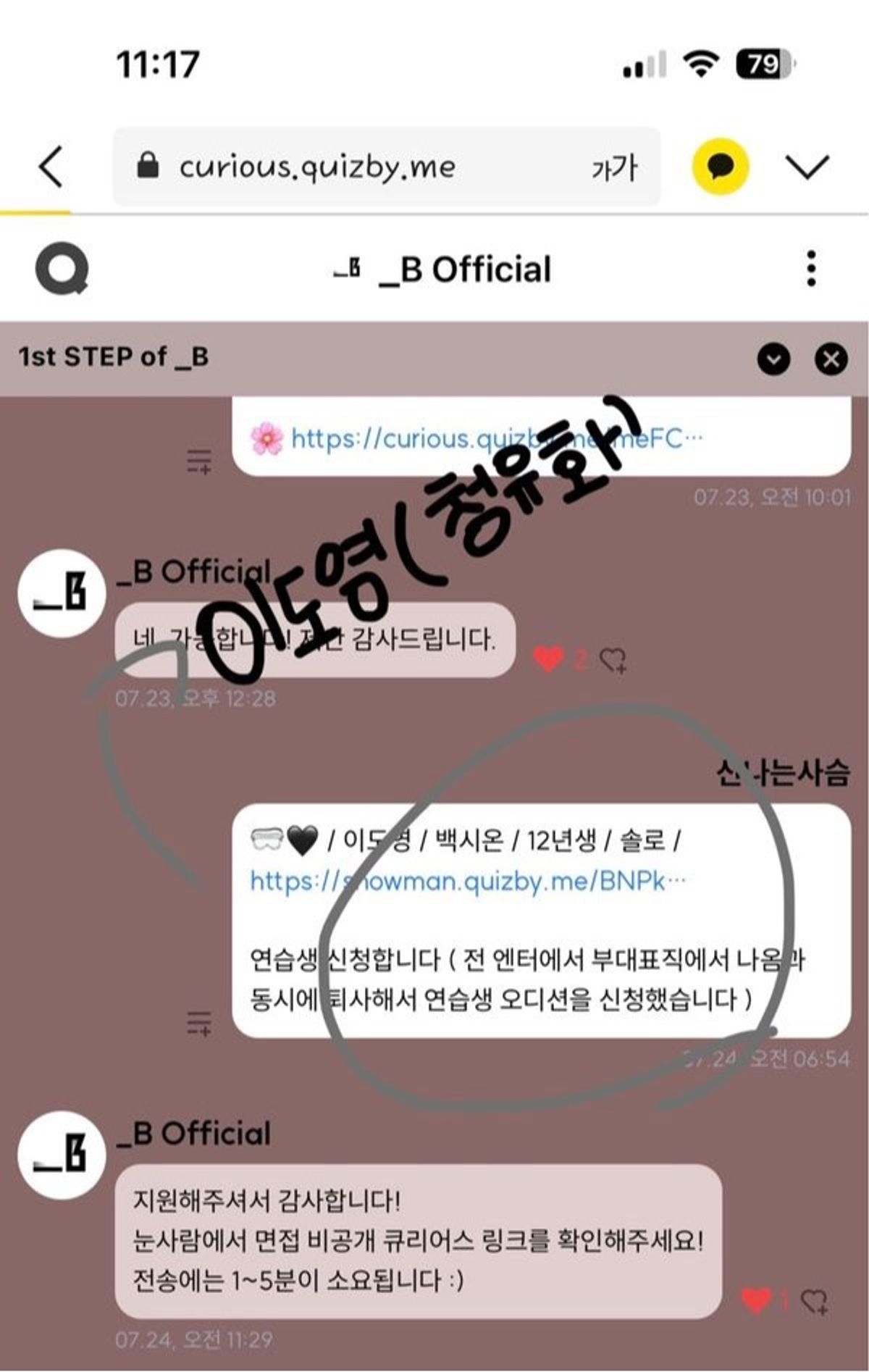Add reaction to the '네, 가능합니다' reply
Viewport: 869px width, 1372px height.
pyautogui.click(x=613, y=660)
